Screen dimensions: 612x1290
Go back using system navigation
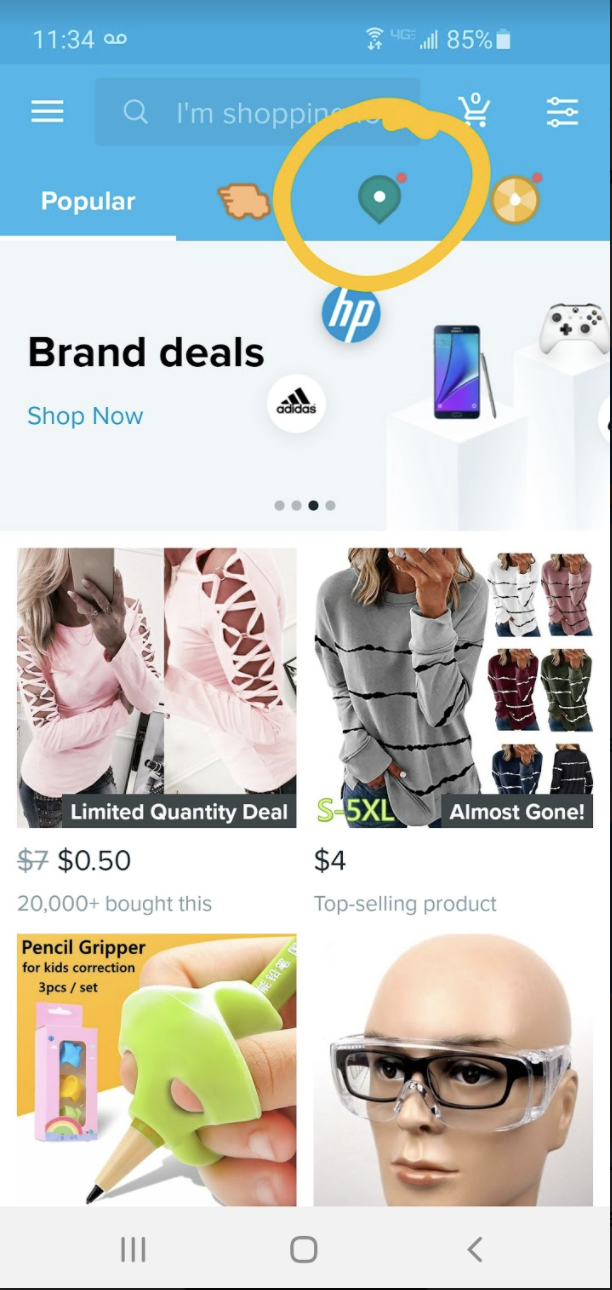point(475,1249)
